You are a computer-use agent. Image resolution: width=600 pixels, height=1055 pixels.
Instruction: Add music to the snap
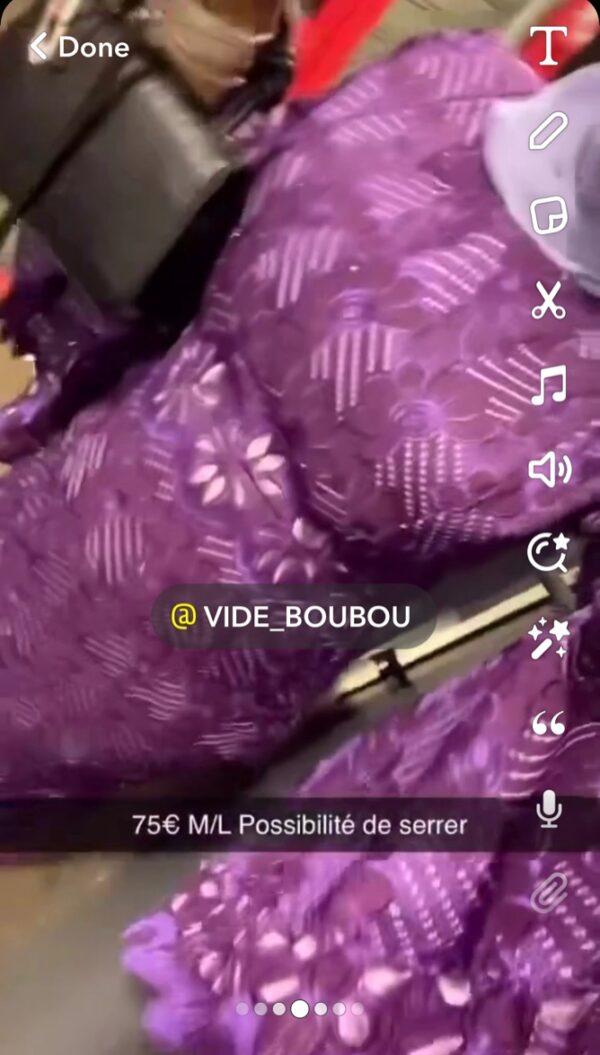coord(548,385)
